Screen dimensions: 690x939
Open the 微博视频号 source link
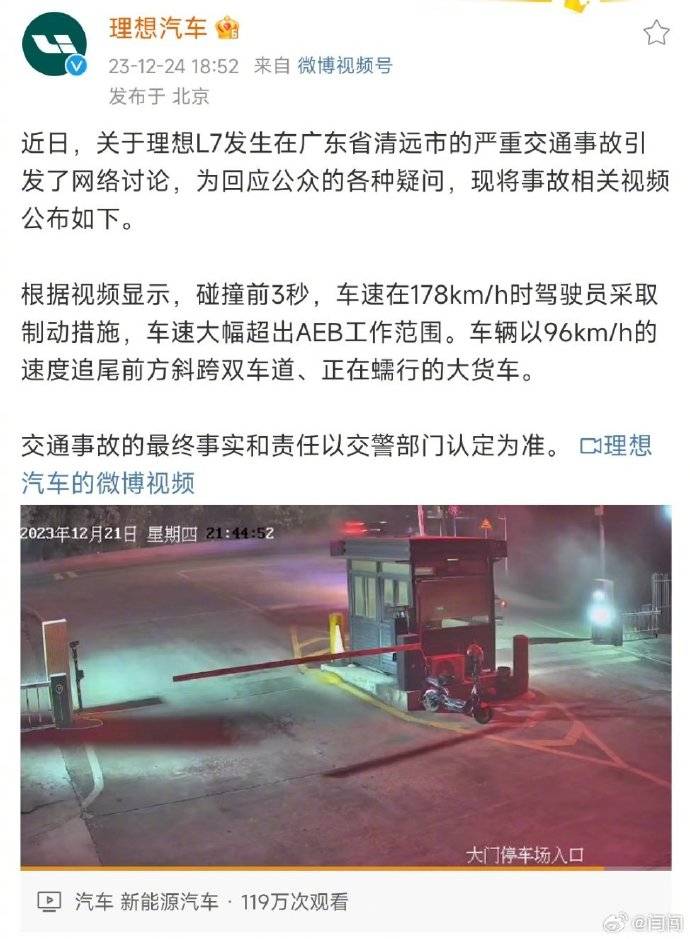pos(345,66)
